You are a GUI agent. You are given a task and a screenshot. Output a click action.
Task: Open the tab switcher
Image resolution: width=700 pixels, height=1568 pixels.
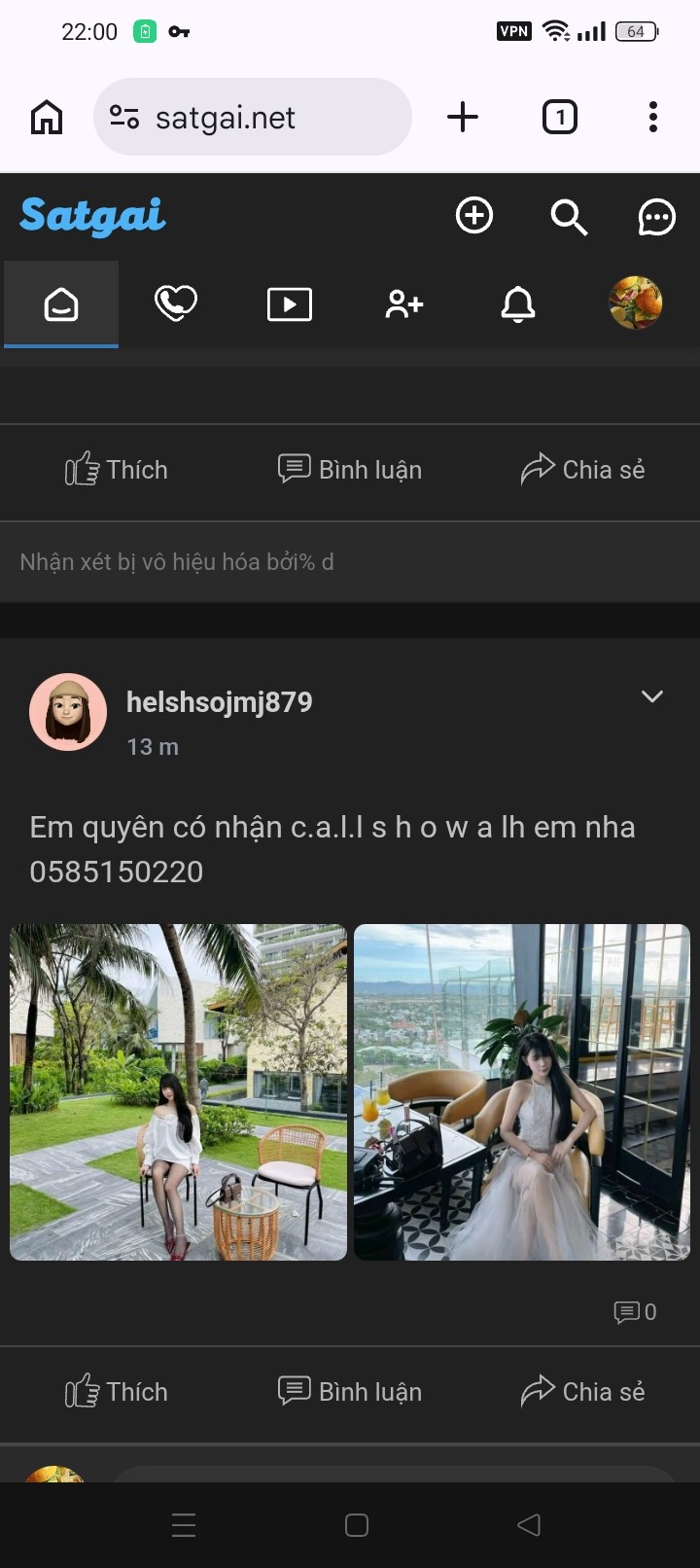pos(559,118)
